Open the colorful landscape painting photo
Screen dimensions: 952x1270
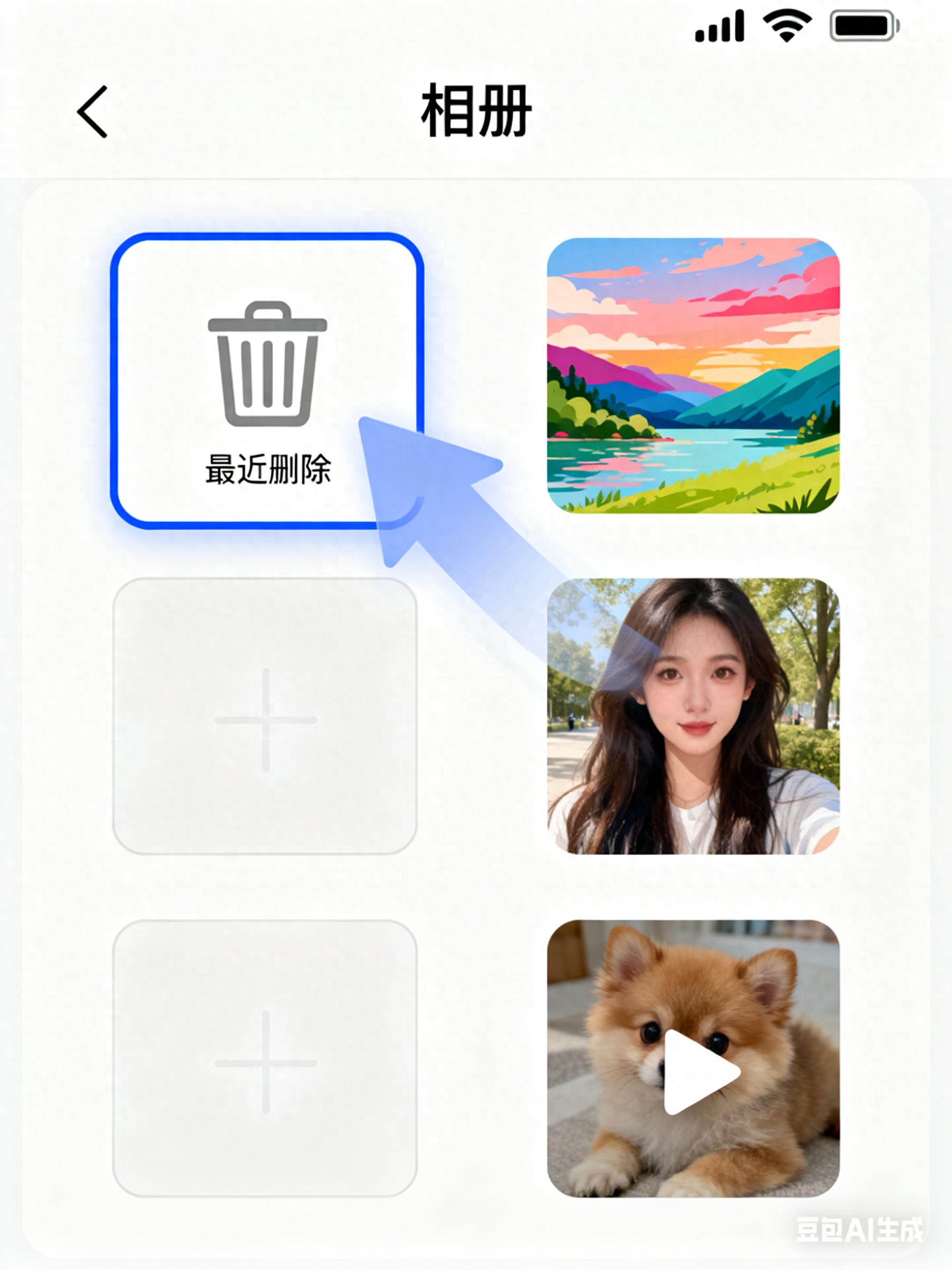[x=693, y=376]
